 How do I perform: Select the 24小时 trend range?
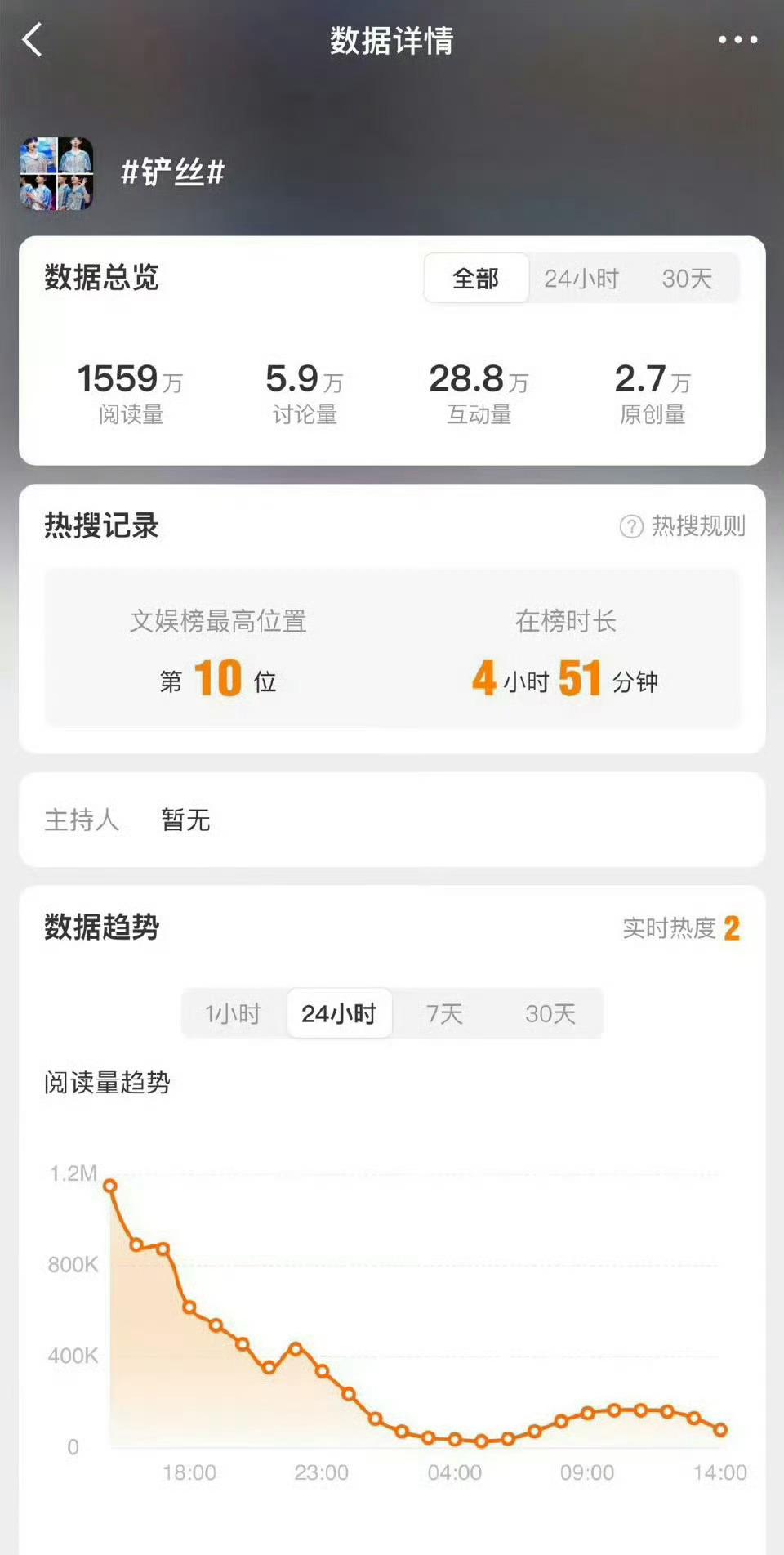tap(339, 1014)
